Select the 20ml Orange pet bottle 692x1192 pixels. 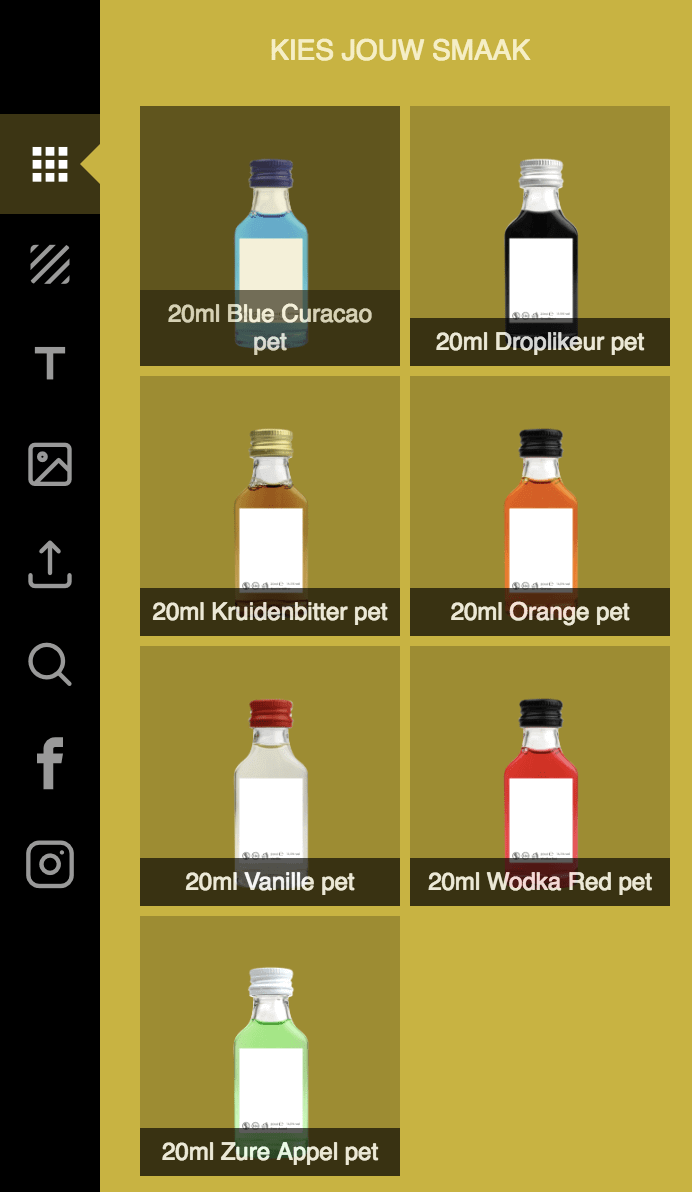click(540, 506)
